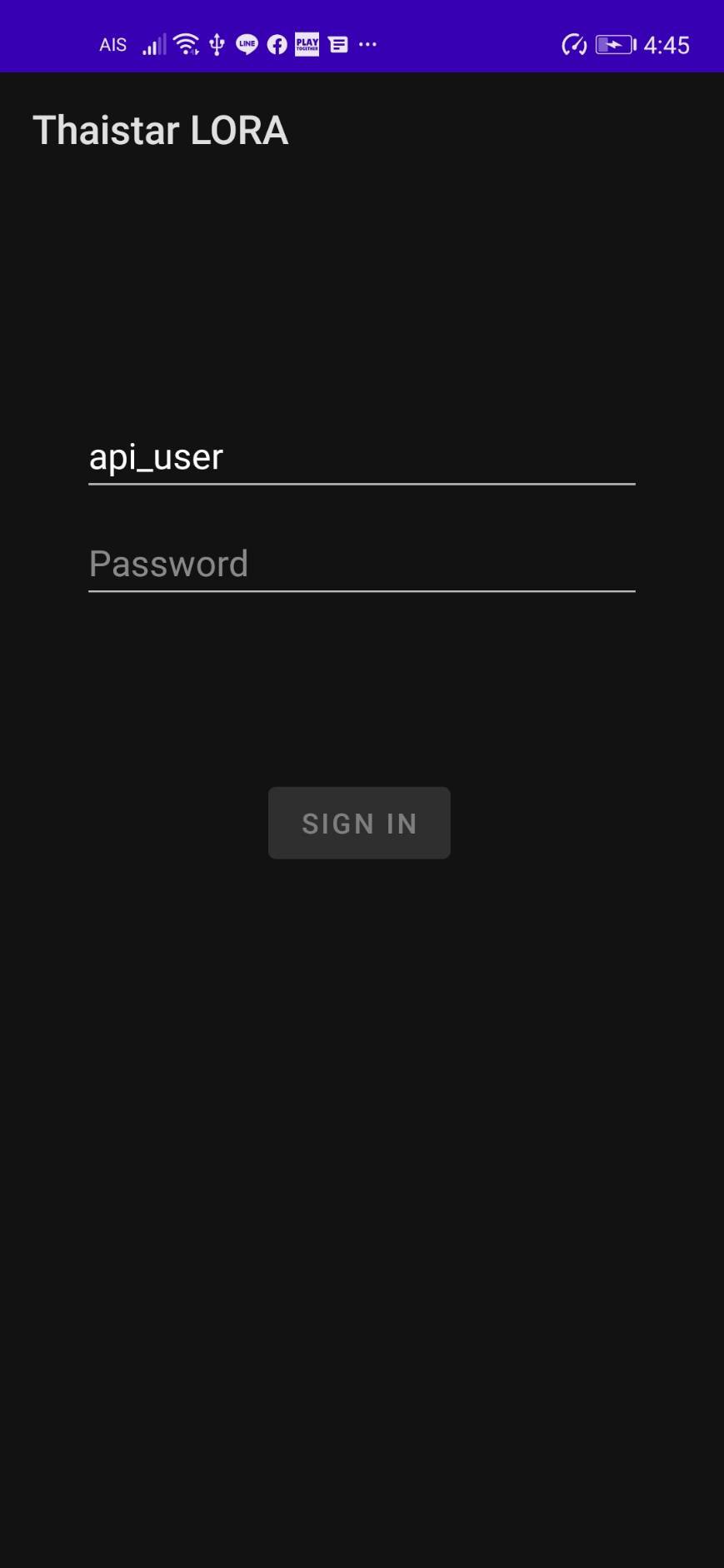Screen dimensions: 724x1568
Task: Select the api_user username field
Action: (x=362, y=457)
